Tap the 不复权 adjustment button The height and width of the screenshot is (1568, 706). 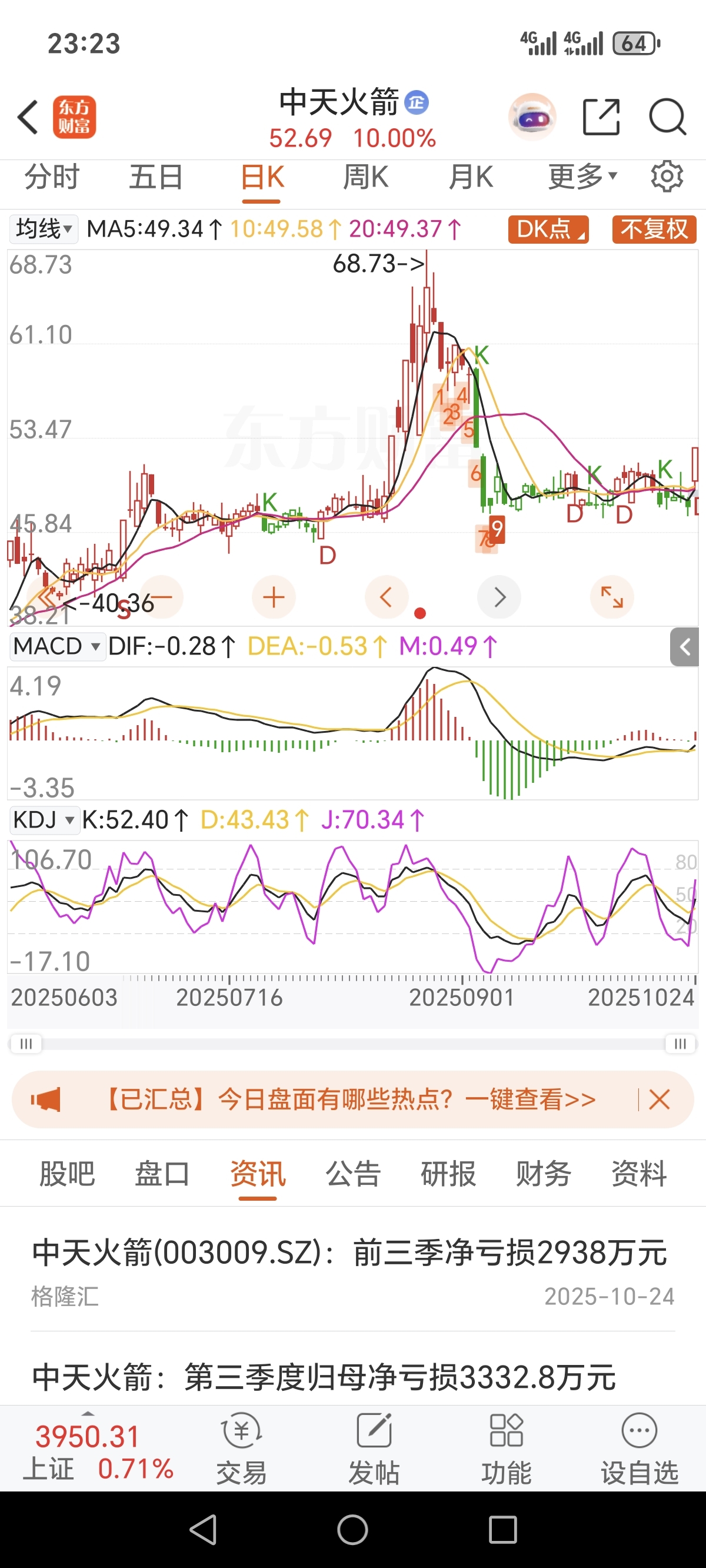click(654, 230)
